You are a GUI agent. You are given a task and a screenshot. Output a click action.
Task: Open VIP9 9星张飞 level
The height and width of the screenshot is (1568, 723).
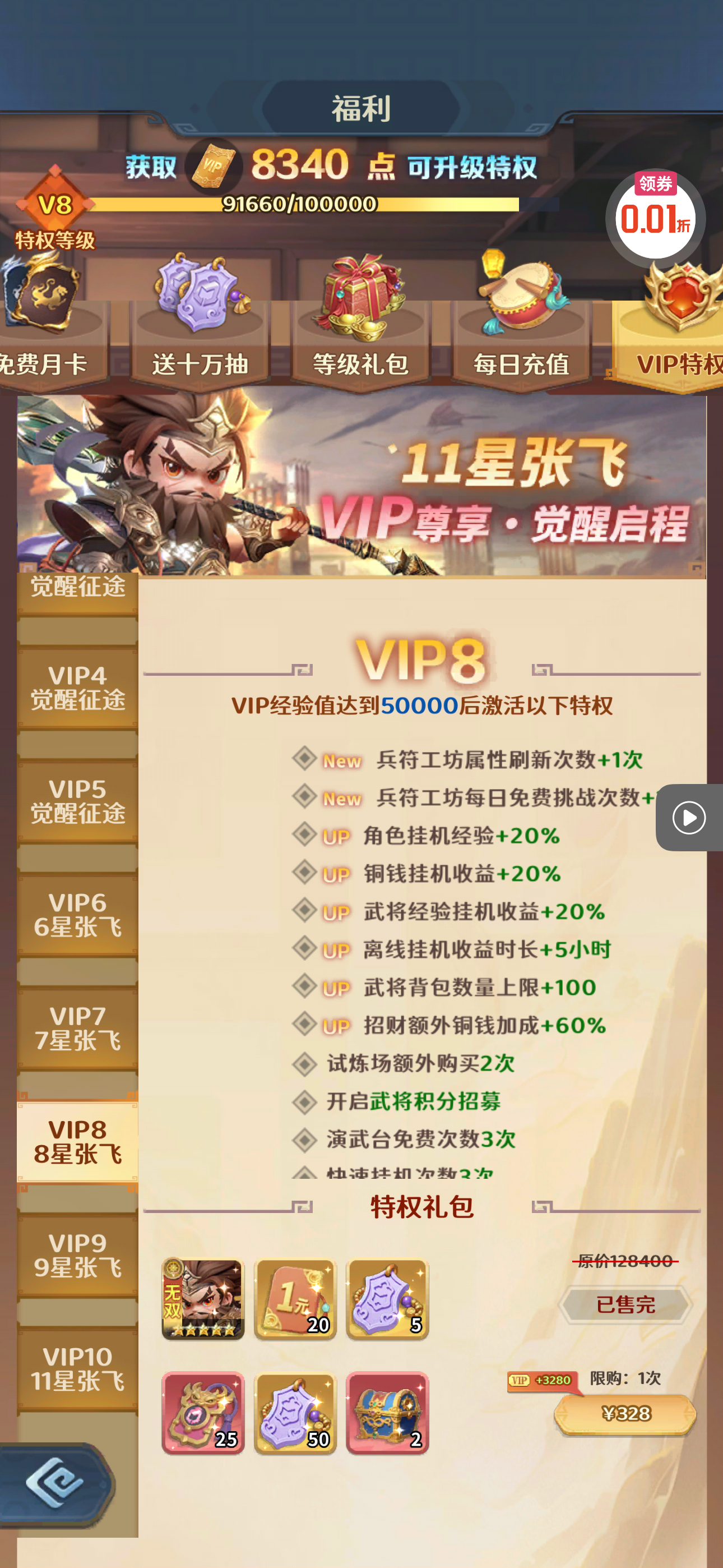tap(78, 1255)
